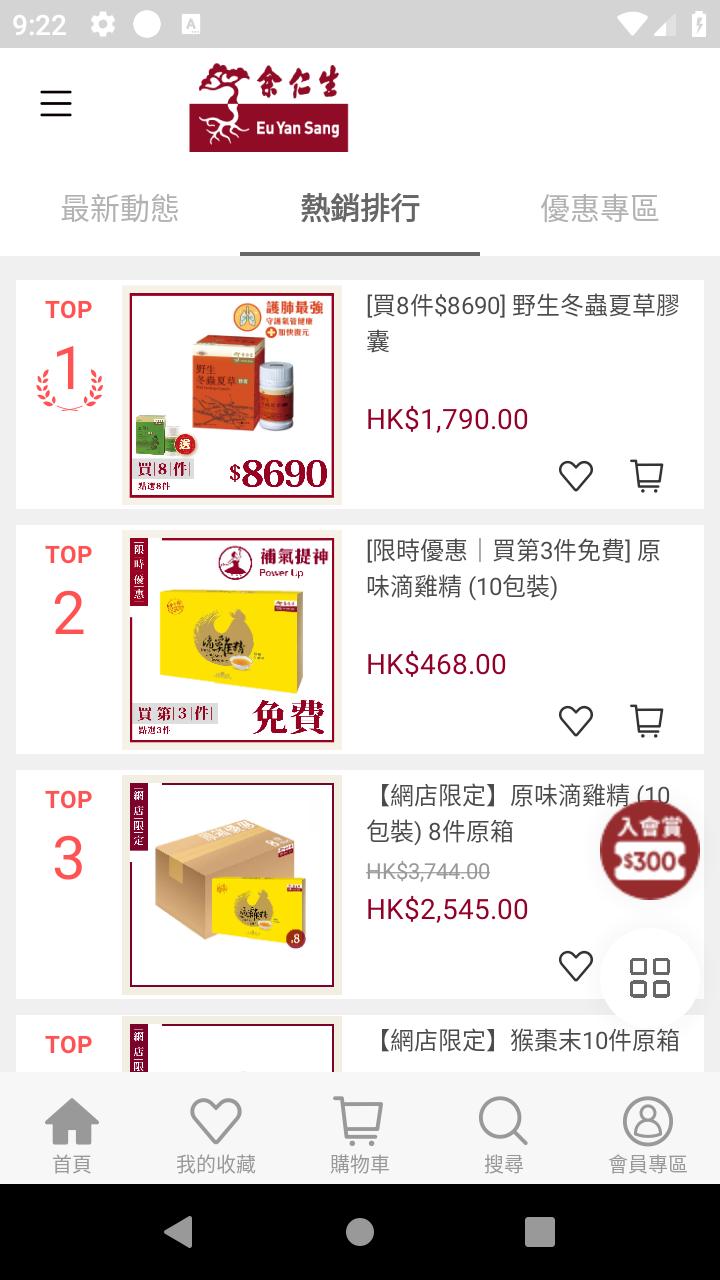This screenshot has width=720, height=1280.
Task: Go to the 首頁 home tab
Action: point(72,1134)
